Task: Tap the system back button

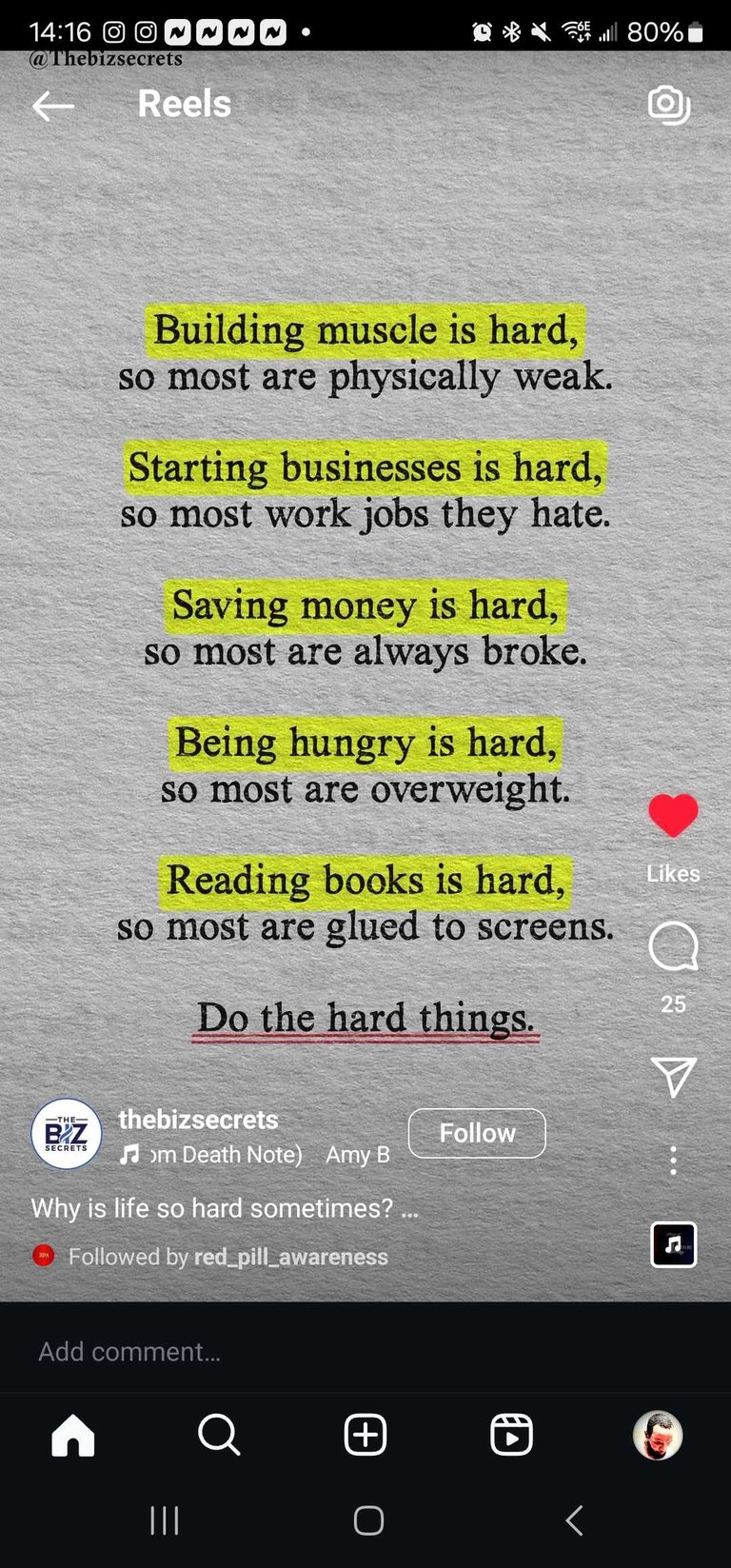Action: pos(574,1520)
